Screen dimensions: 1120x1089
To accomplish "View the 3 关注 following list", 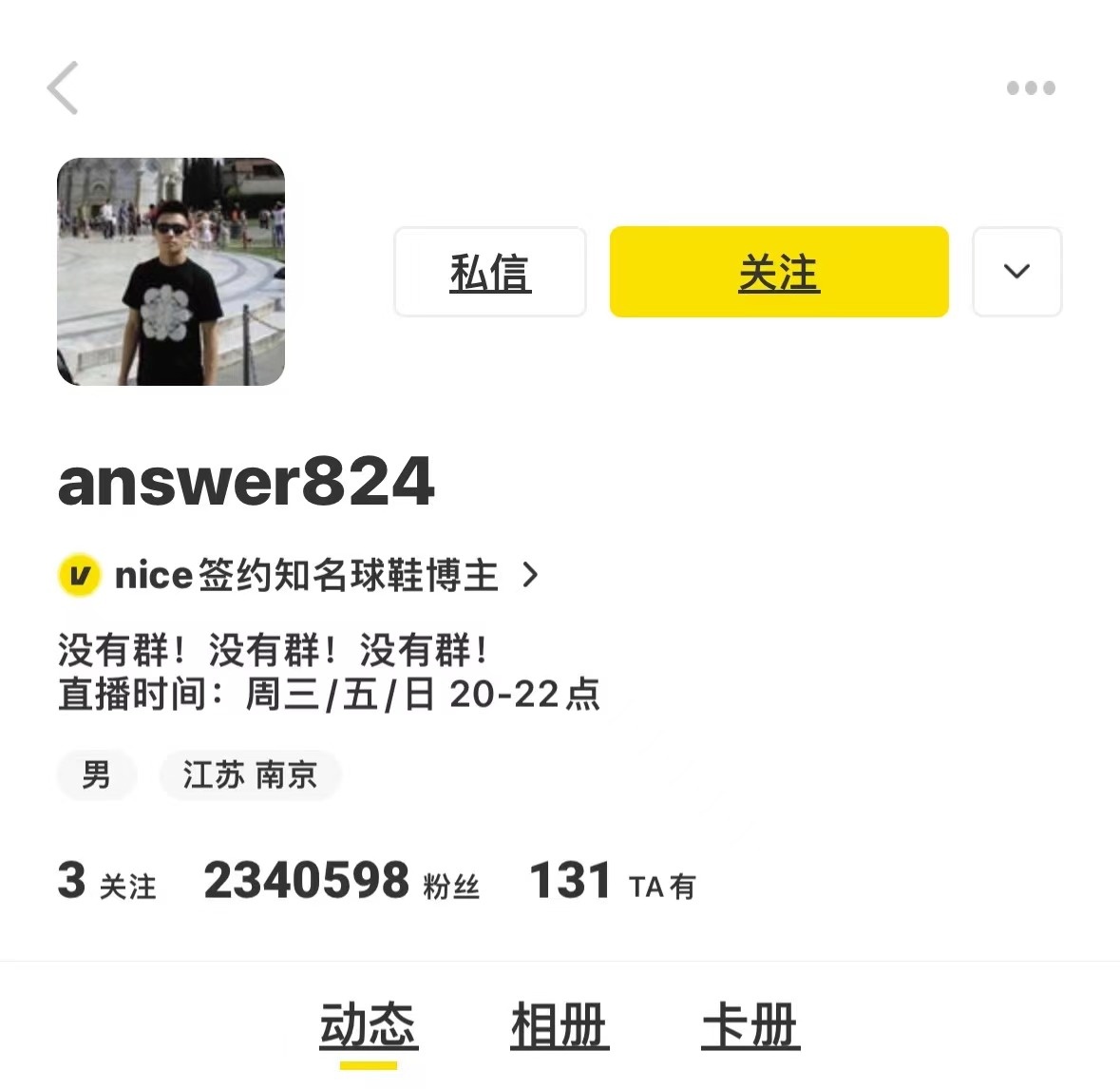I will [106, 882].
